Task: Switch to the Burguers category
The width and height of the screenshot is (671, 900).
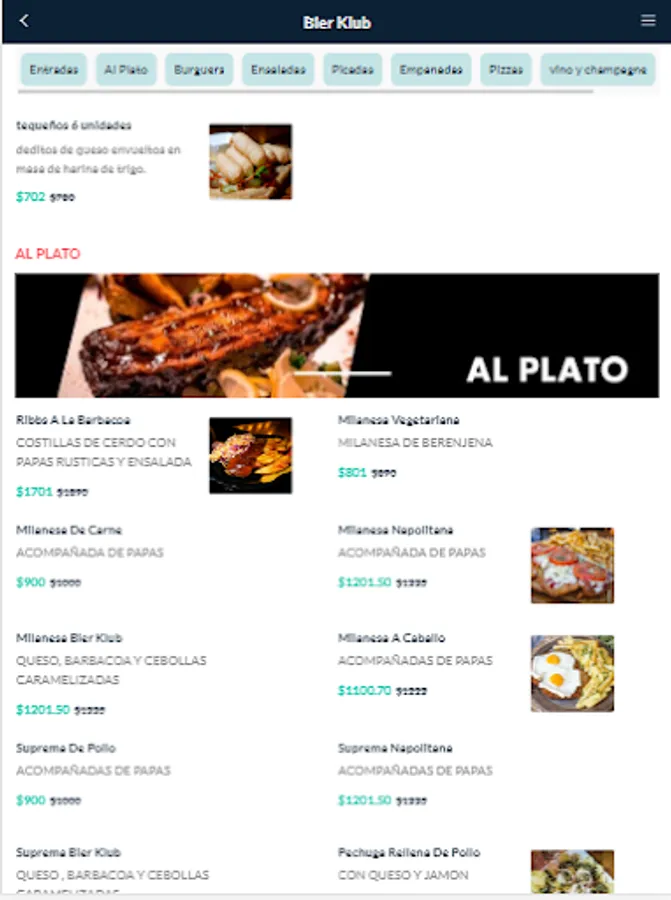Action: coord(199,69)
